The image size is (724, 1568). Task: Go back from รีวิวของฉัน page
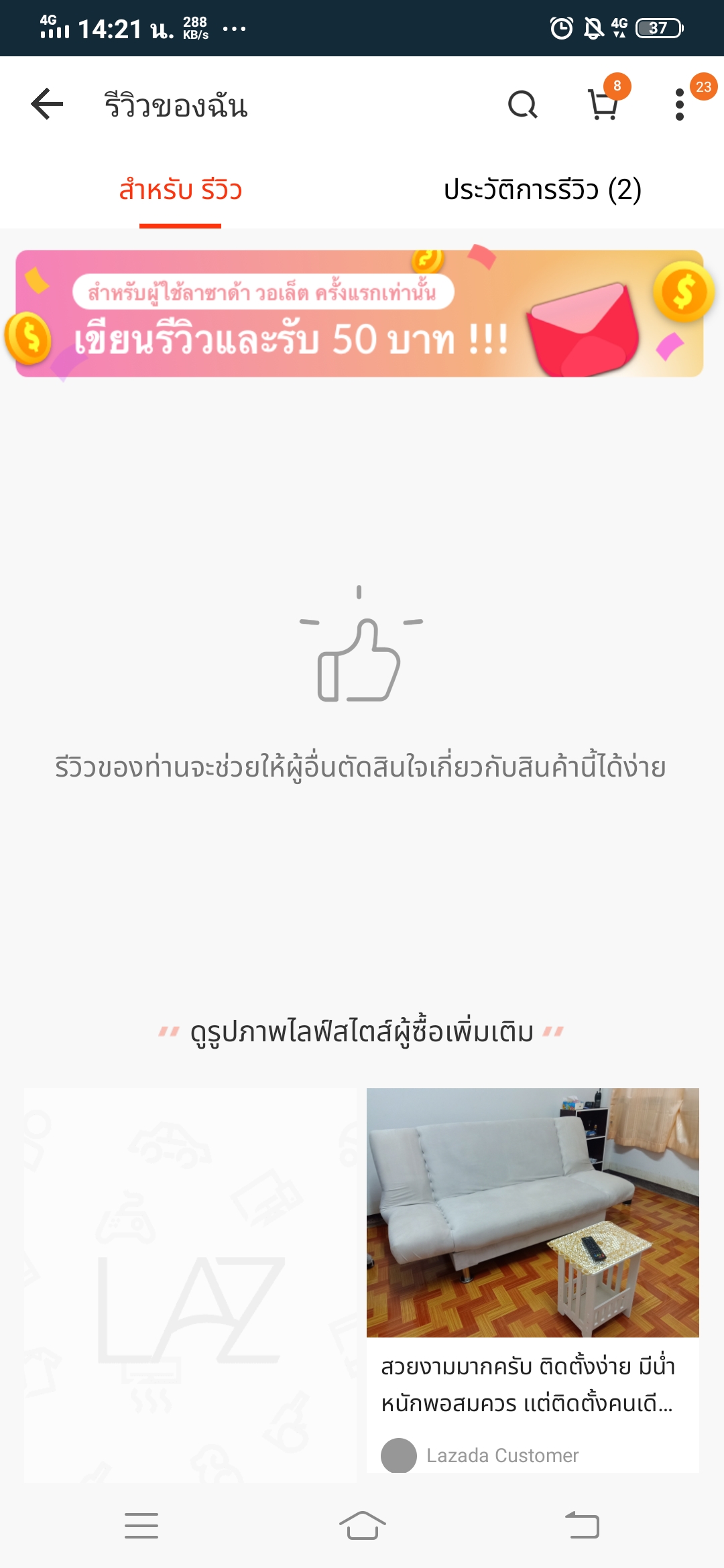point(47,105)
